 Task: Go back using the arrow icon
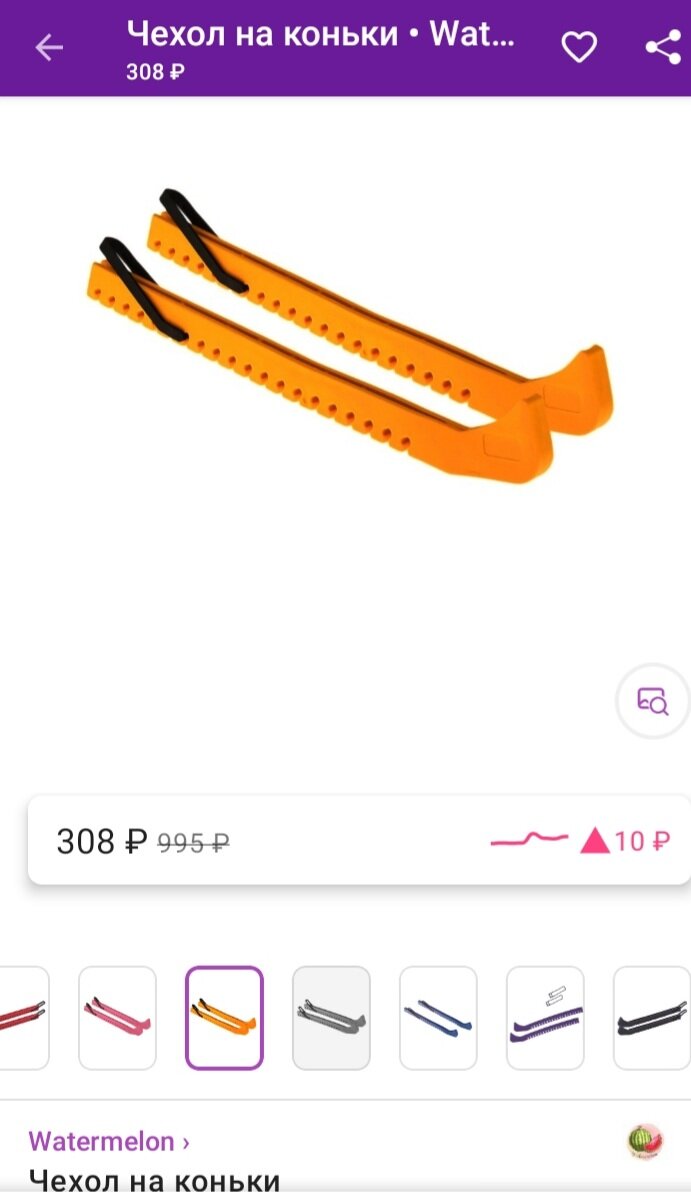pyautogui.click(x=49, y=47)
